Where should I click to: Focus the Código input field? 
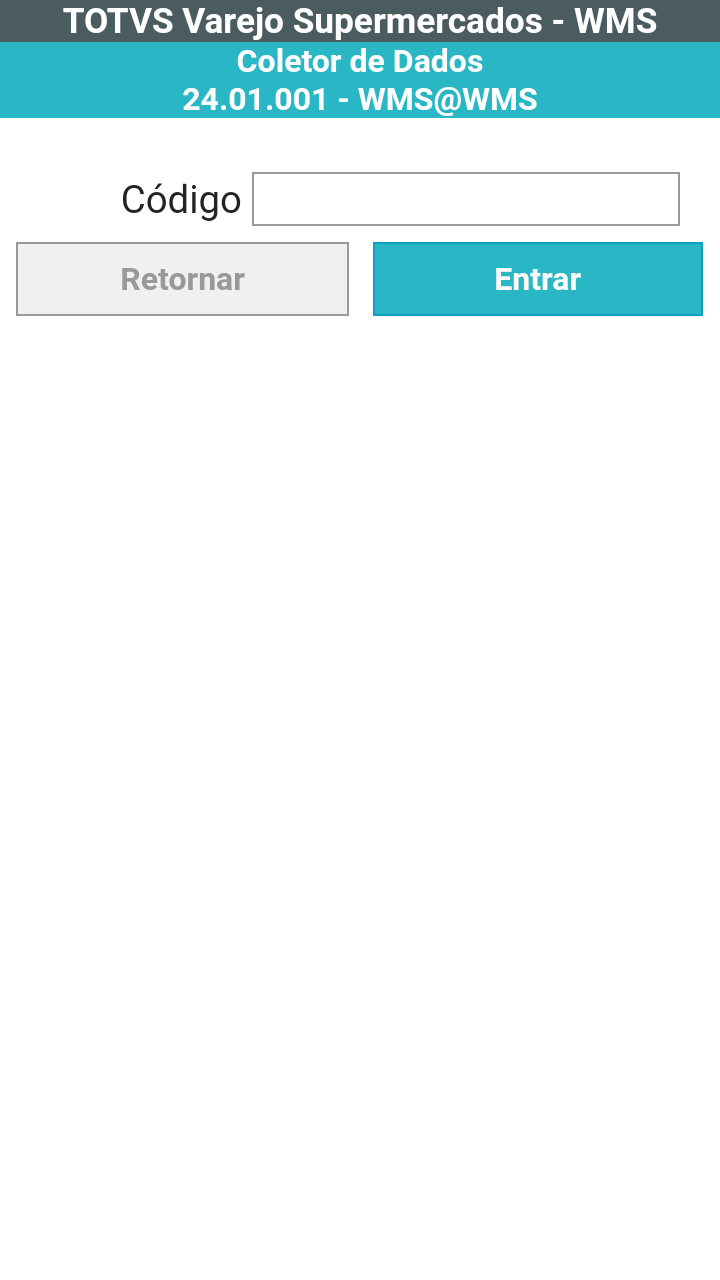[x=465, y=199]
